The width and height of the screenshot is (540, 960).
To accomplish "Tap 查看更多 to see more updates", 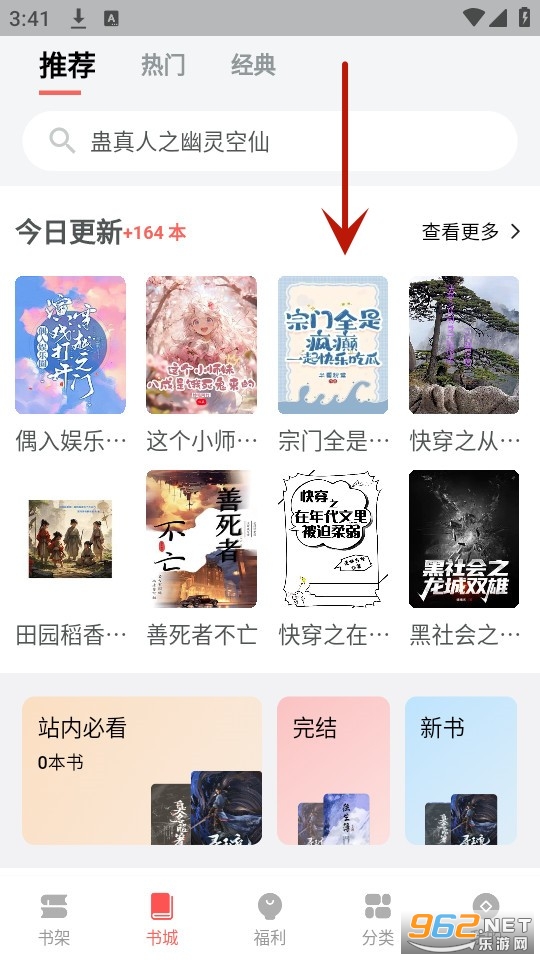I will tap(471, 231).
